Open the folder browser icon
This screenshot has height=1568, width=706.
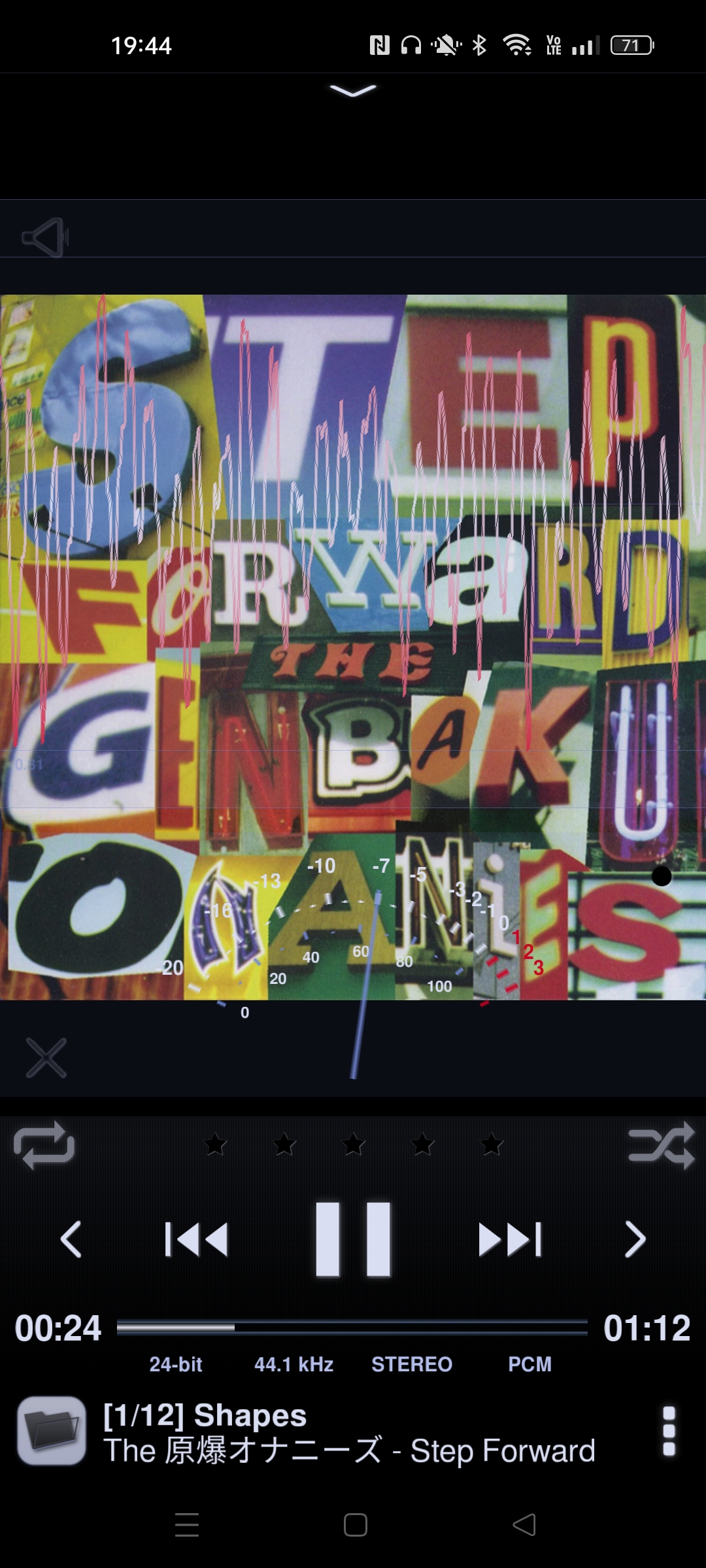click(x=52, y=1430)
